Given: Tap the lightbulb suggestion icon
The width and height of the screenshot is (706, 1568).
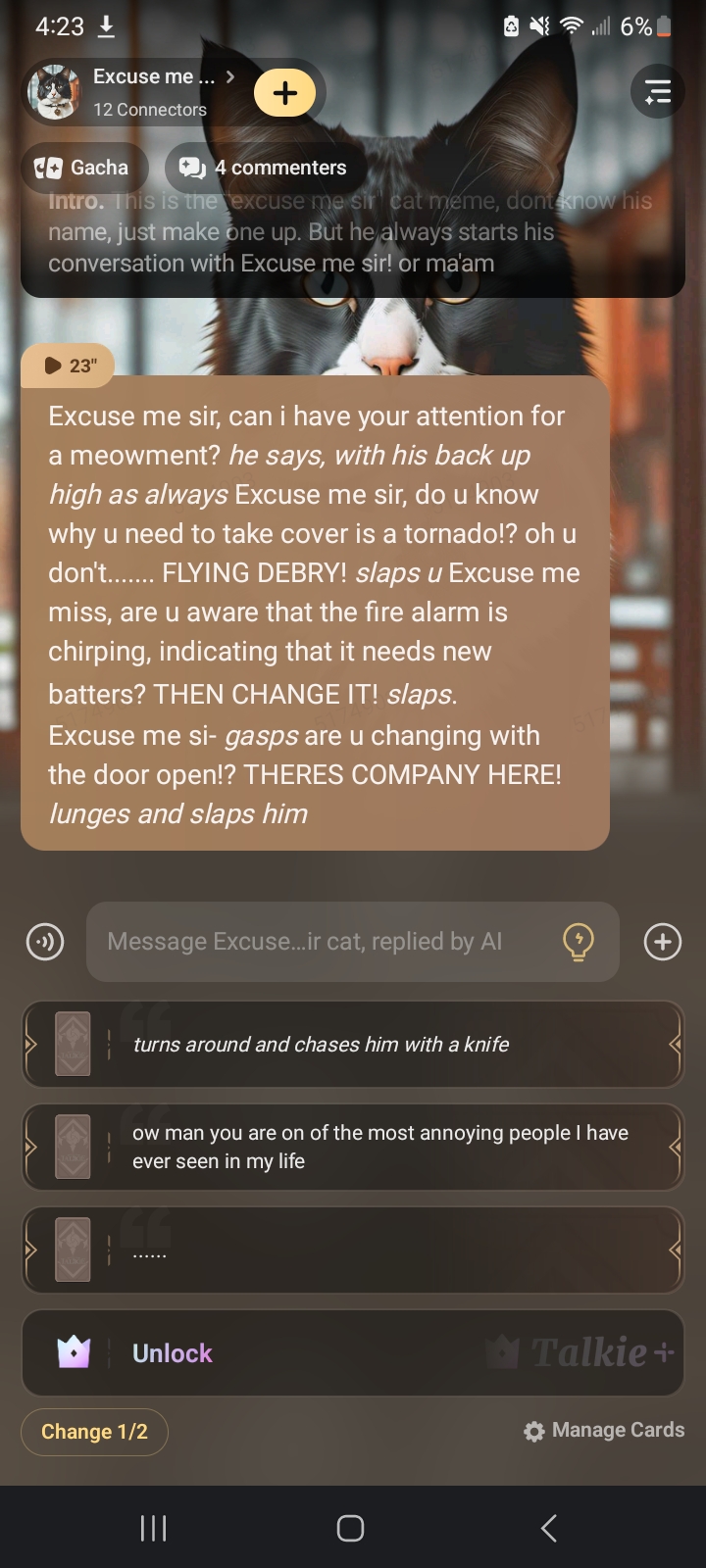Looking at the screenshot, I should click(579, 942).
